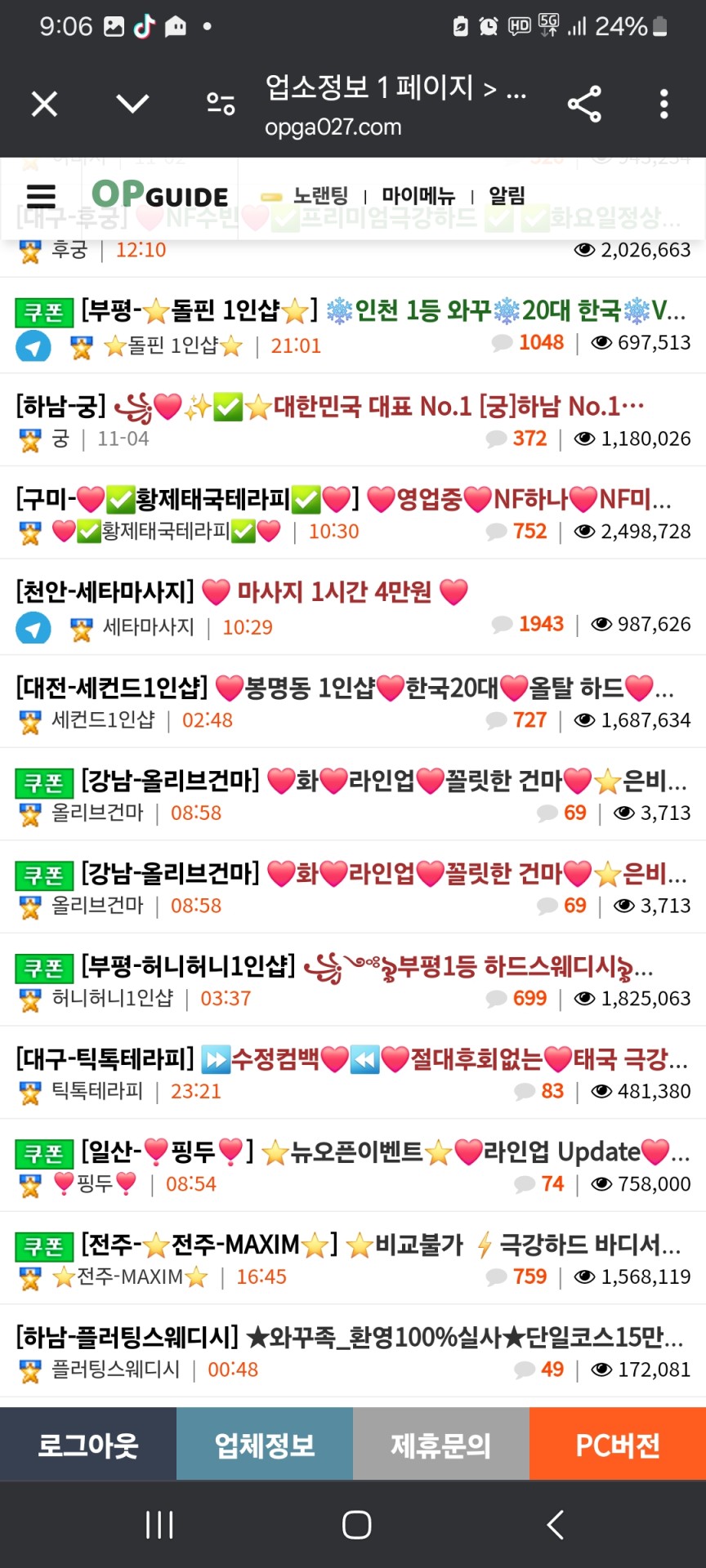Open 알림 notifications
Screen dimensions: 706x1568
point(507,196)
